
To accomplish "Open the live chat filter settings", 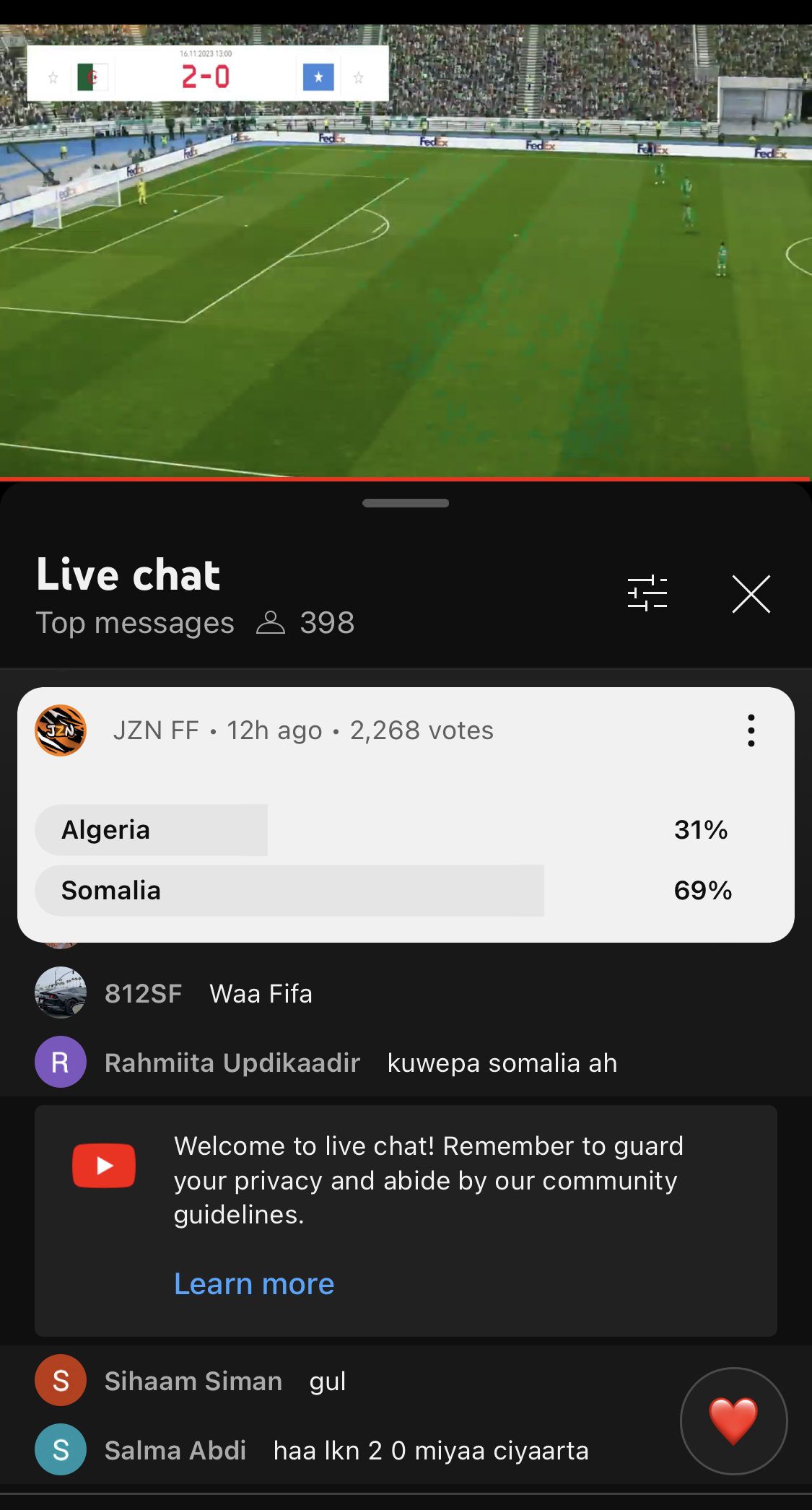I will tap(647, 594).
